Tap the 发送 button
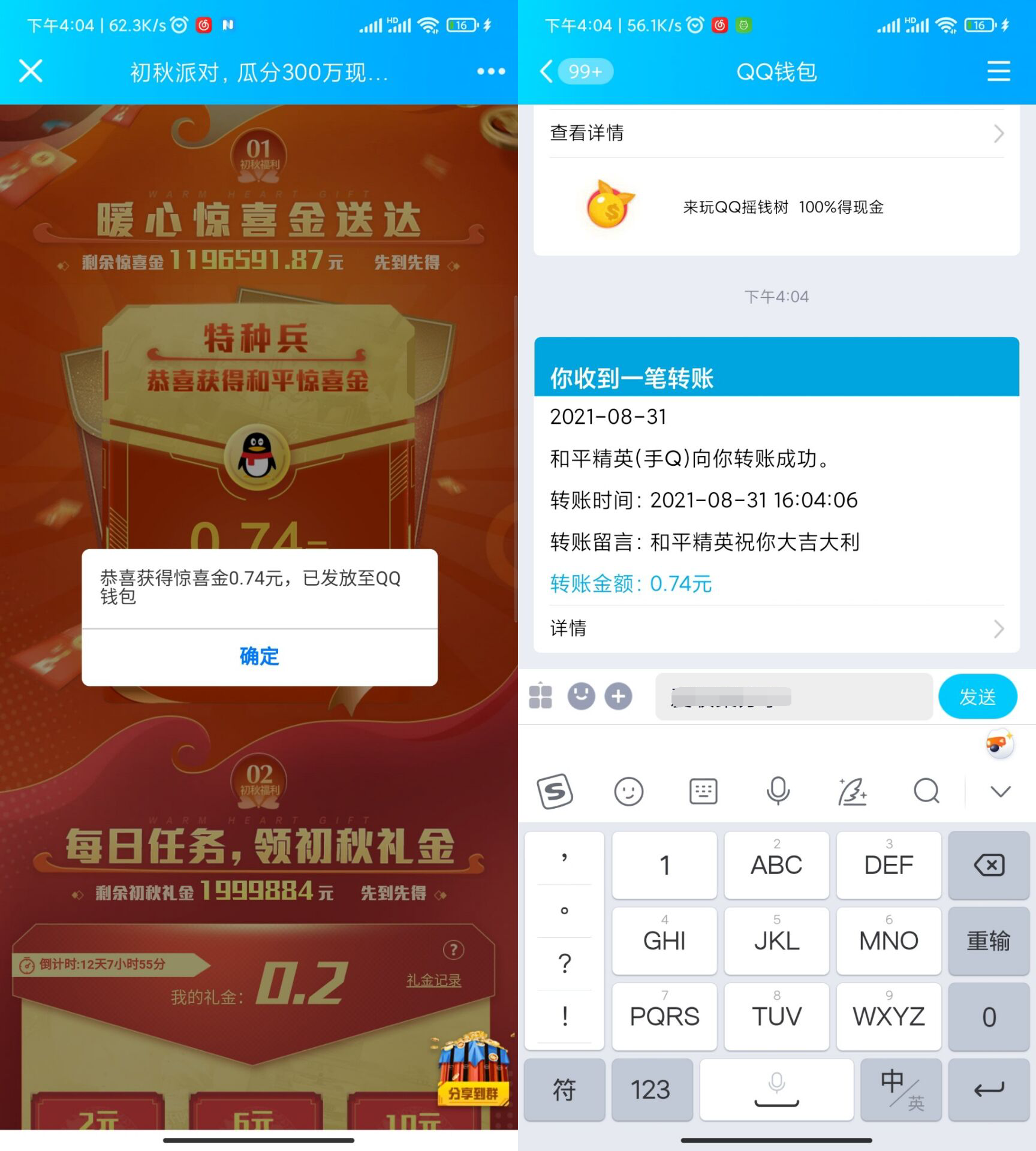The height and width of the screenshot is (1151, 1036). [x=977, y=697]
